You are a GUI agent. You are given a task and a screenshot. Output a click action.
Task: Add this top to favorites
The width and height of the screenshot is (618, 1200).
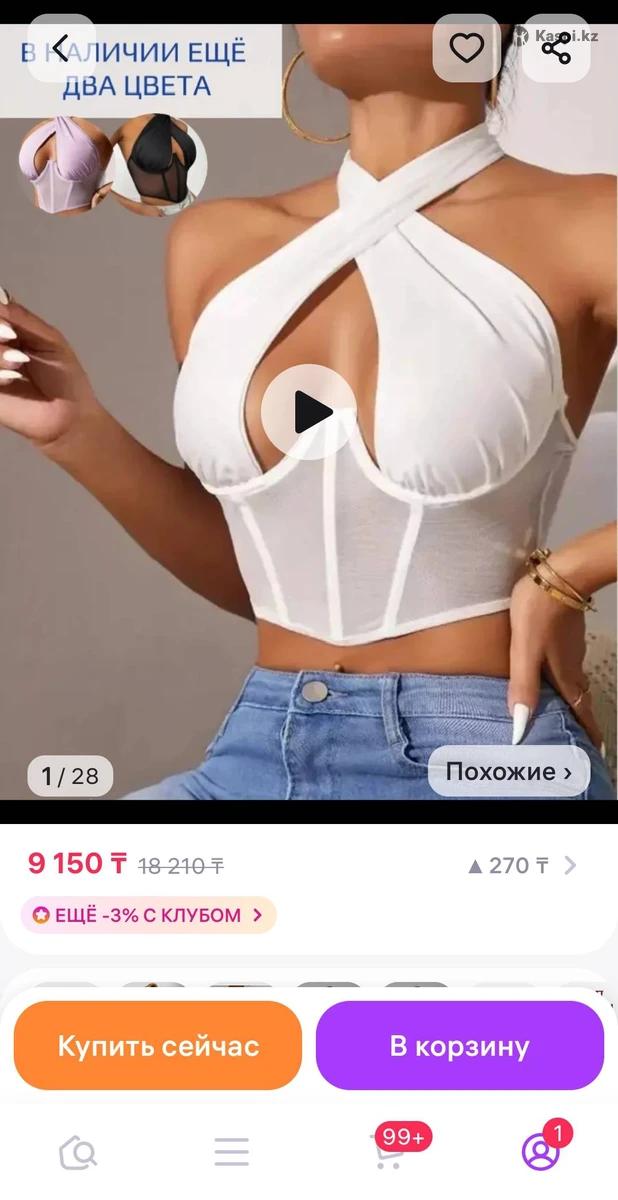466,48
